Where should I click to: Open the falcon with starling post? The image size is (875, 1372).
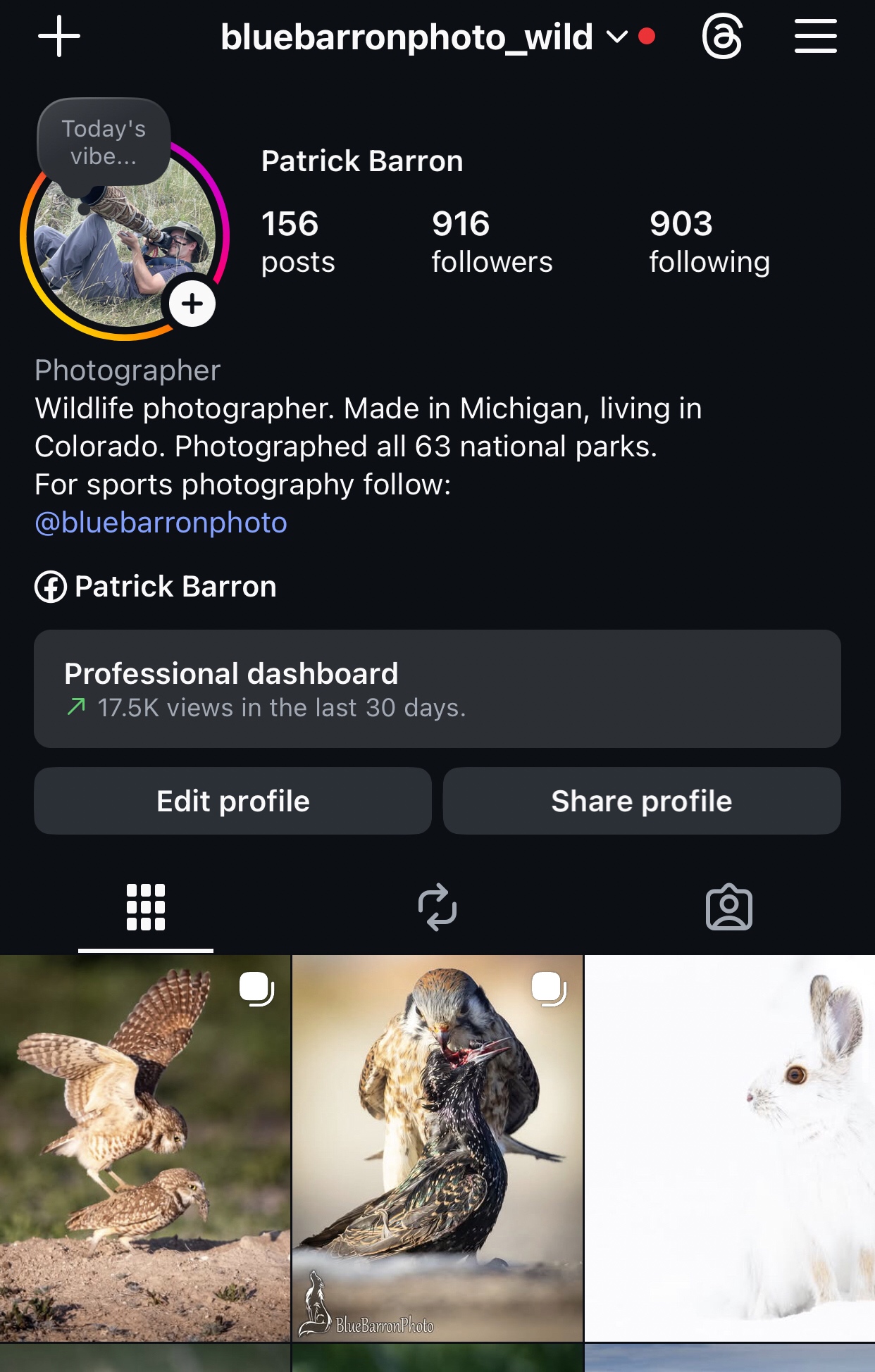(437, 1148)
